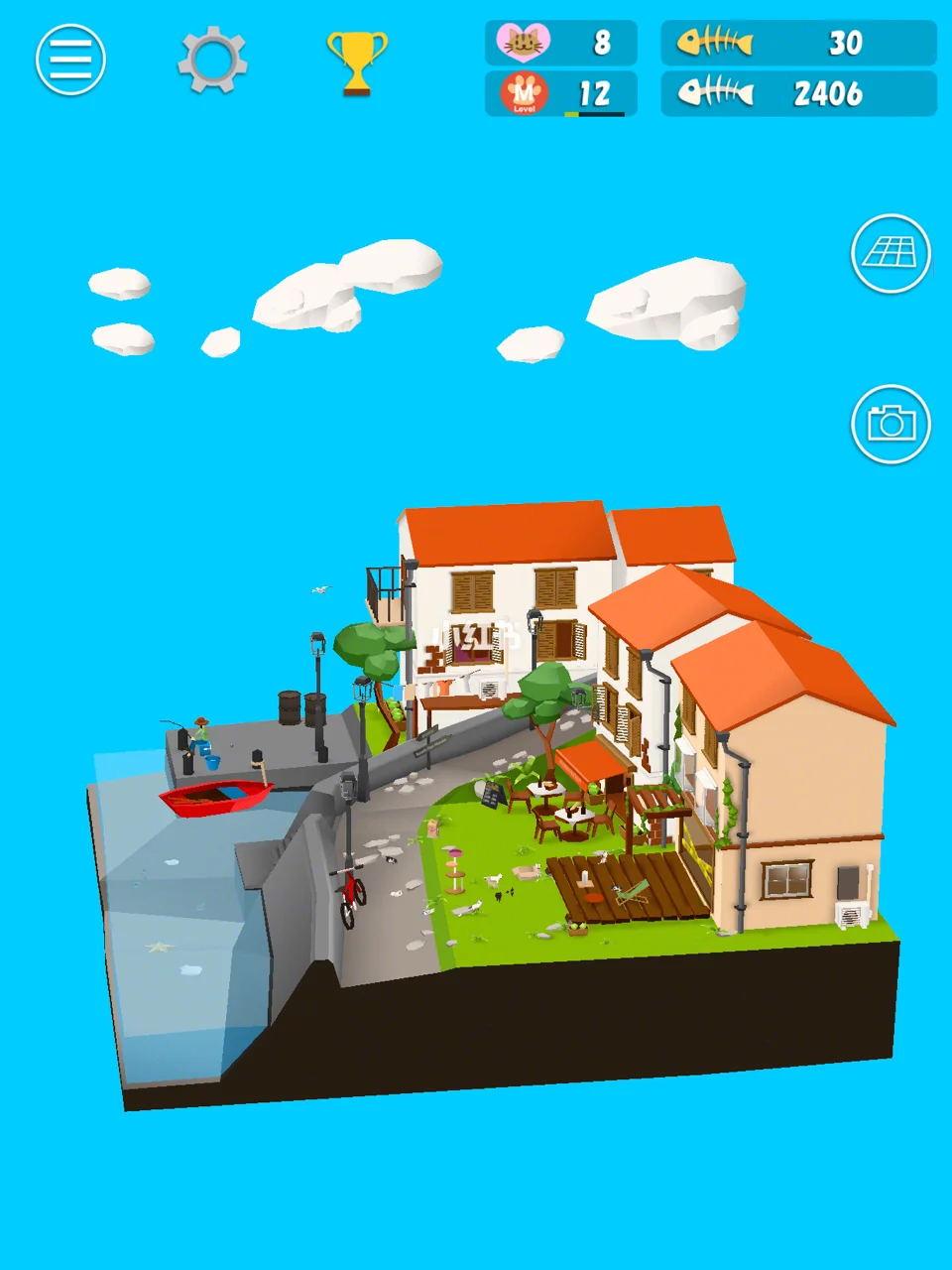This screenshot has height=1270, width=952.
Task: Open the cat collection heart counter
Action: coord(560,43)
